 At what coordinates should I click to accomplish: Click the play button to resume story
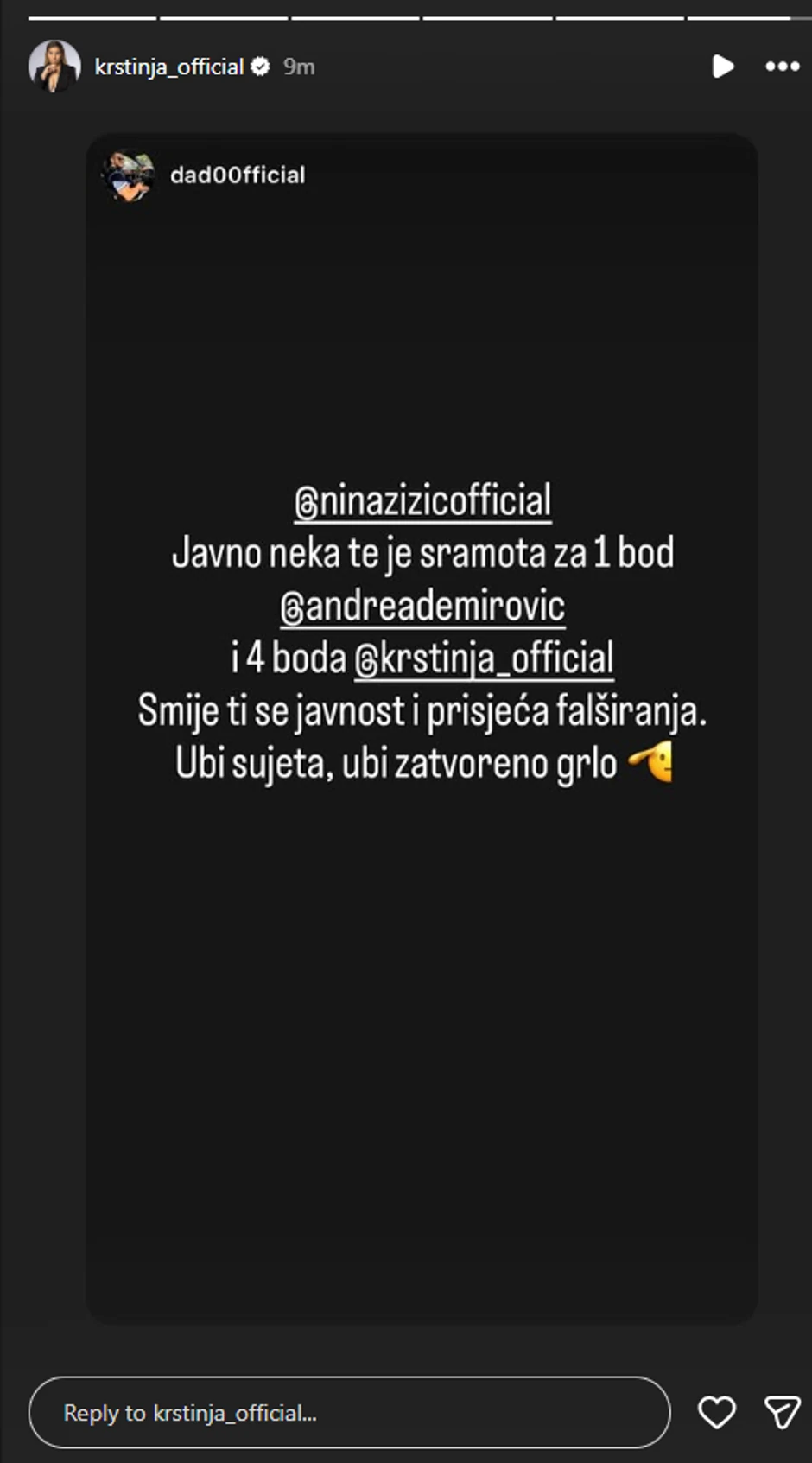pos(722,67)
